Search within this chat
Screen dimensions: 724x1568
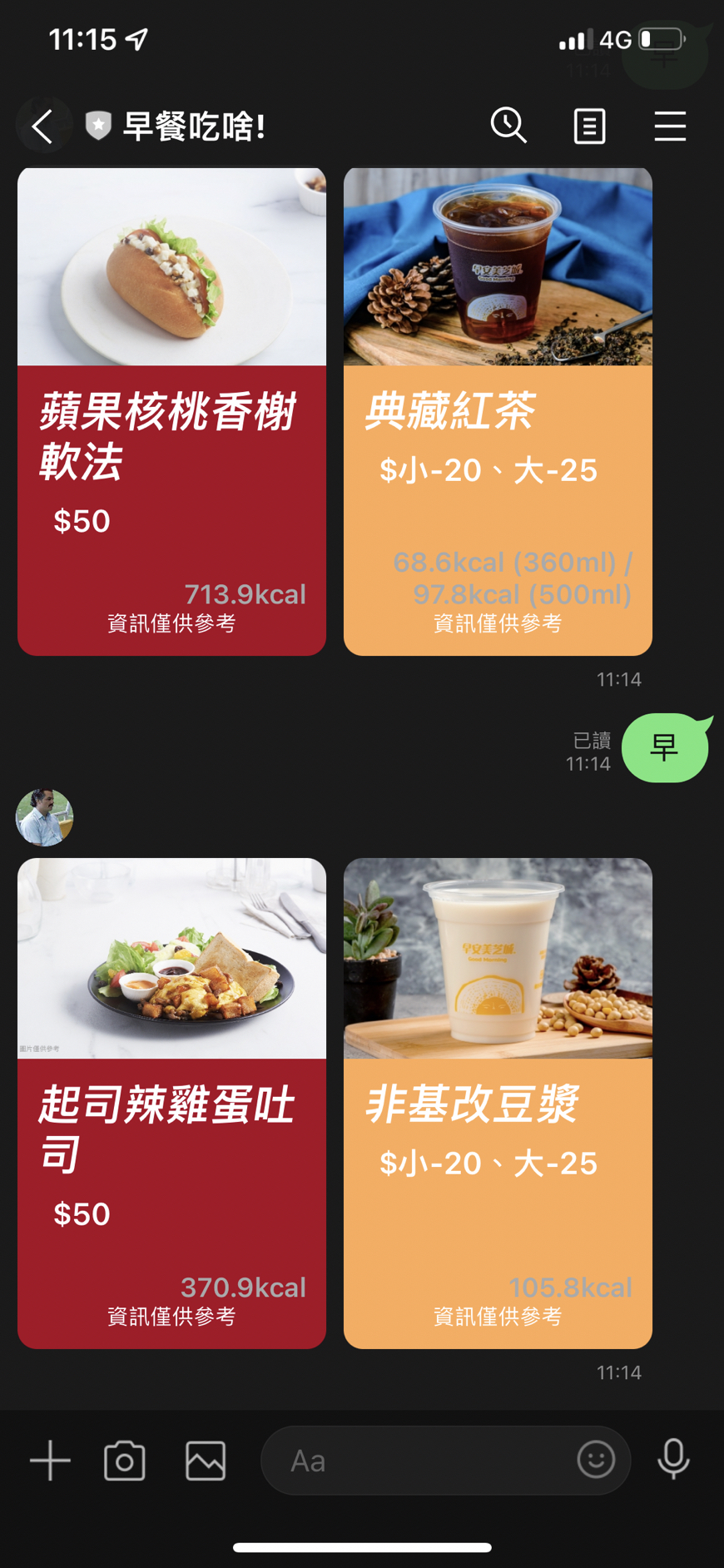tap(508, 127)
